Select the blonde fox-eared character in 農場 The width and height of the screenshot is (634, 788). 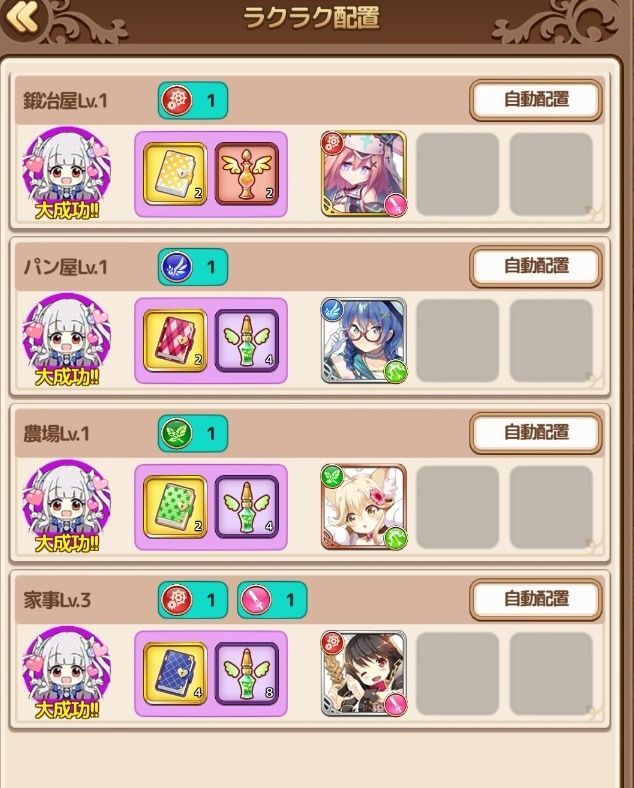pos(364,507)
